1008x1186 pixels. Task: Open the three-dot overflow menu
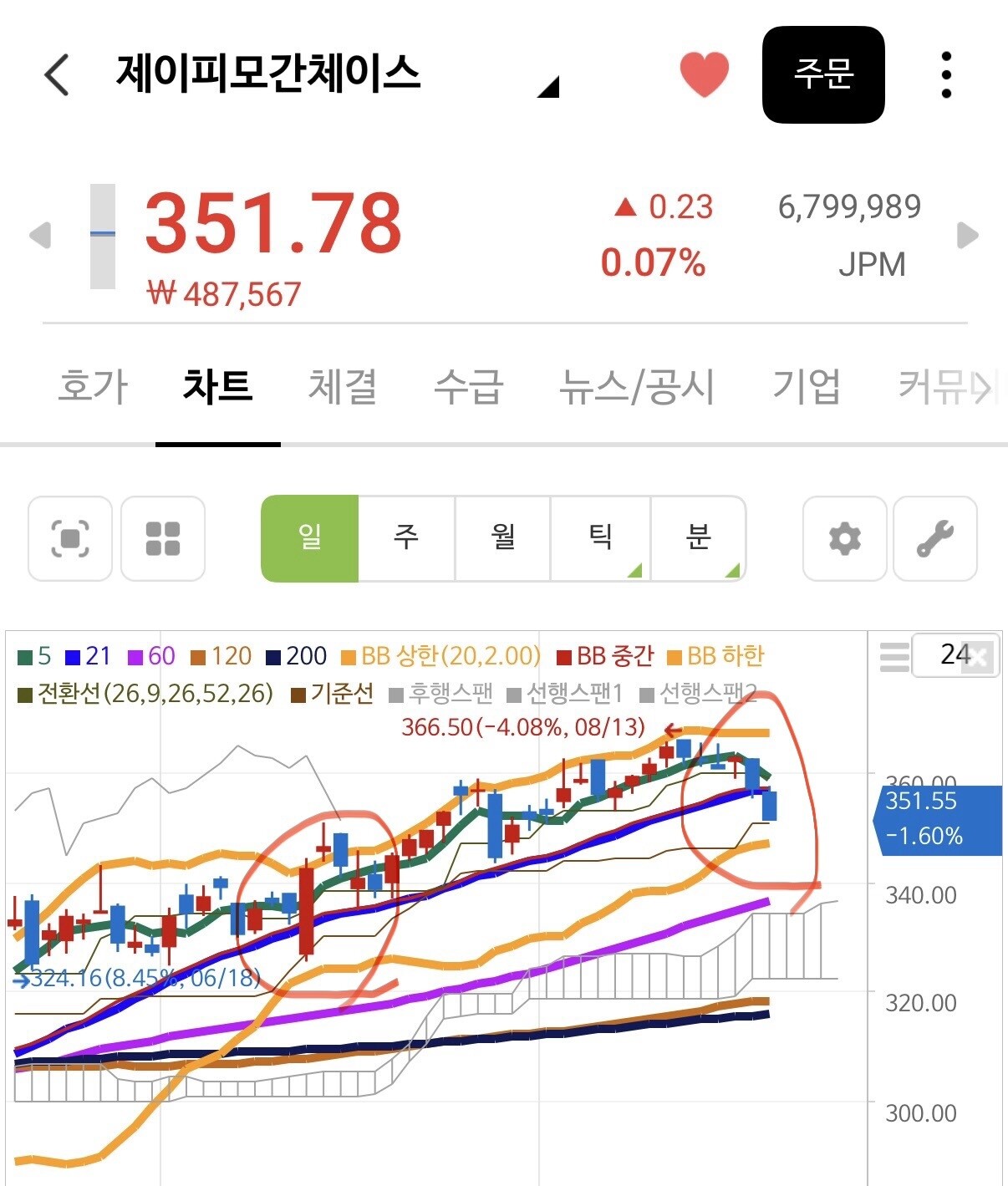[946, 74]
